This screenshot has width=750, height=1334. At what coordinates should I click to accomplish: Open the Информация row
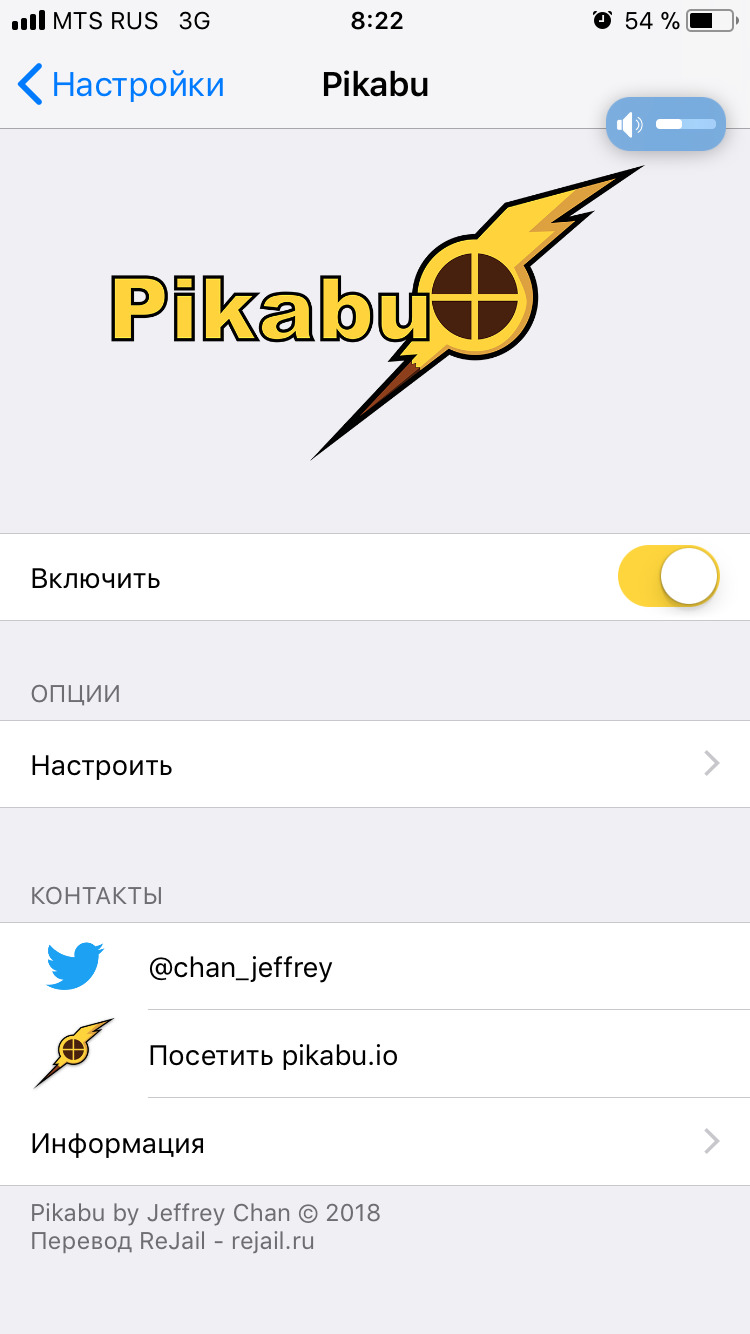(x=375, y=1143)
